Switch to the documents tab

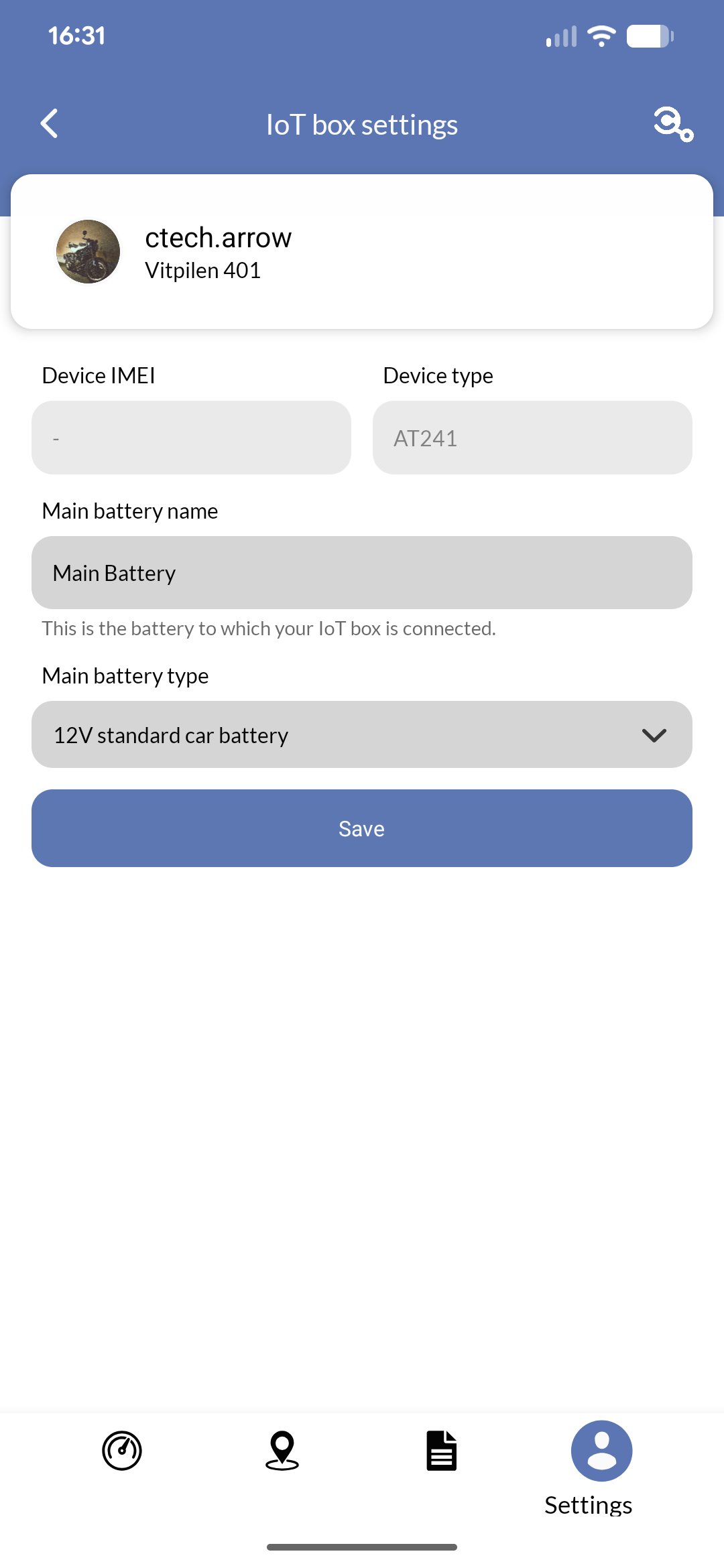click(x=442, y=1451)
